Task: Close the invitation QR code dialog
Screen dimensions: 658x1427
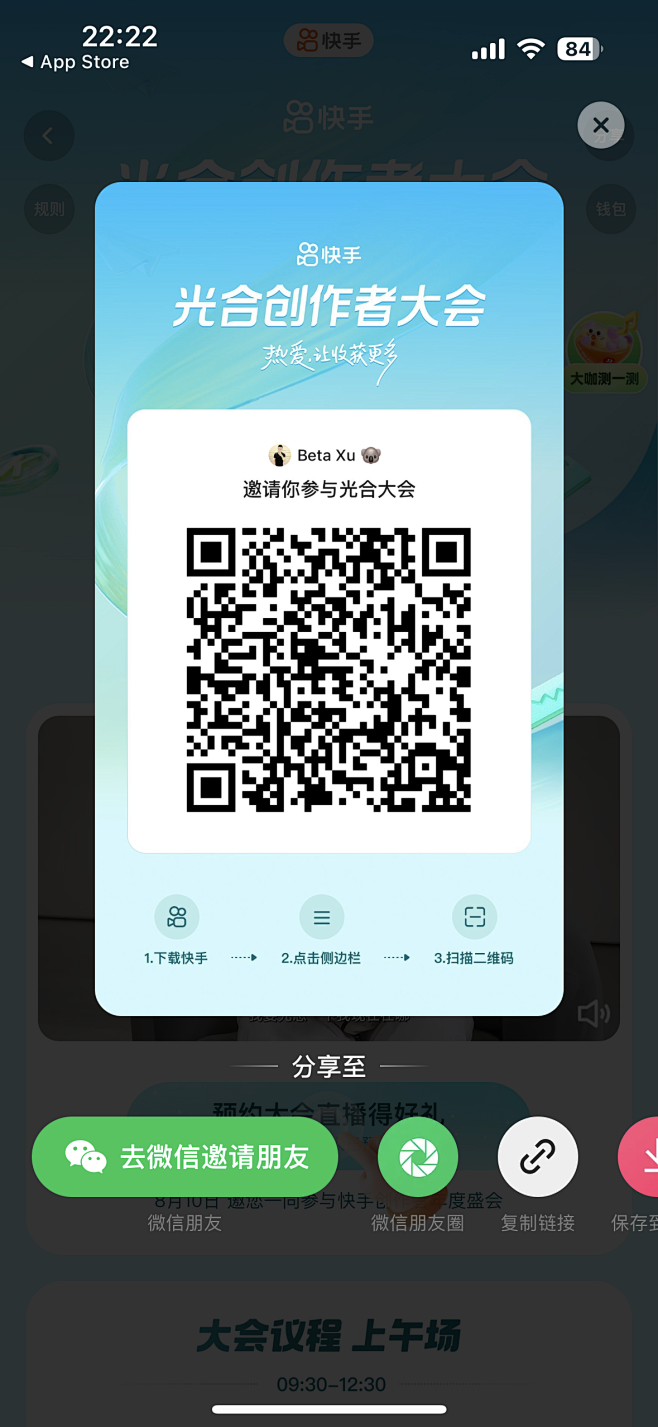Action: tap(601, 126)
